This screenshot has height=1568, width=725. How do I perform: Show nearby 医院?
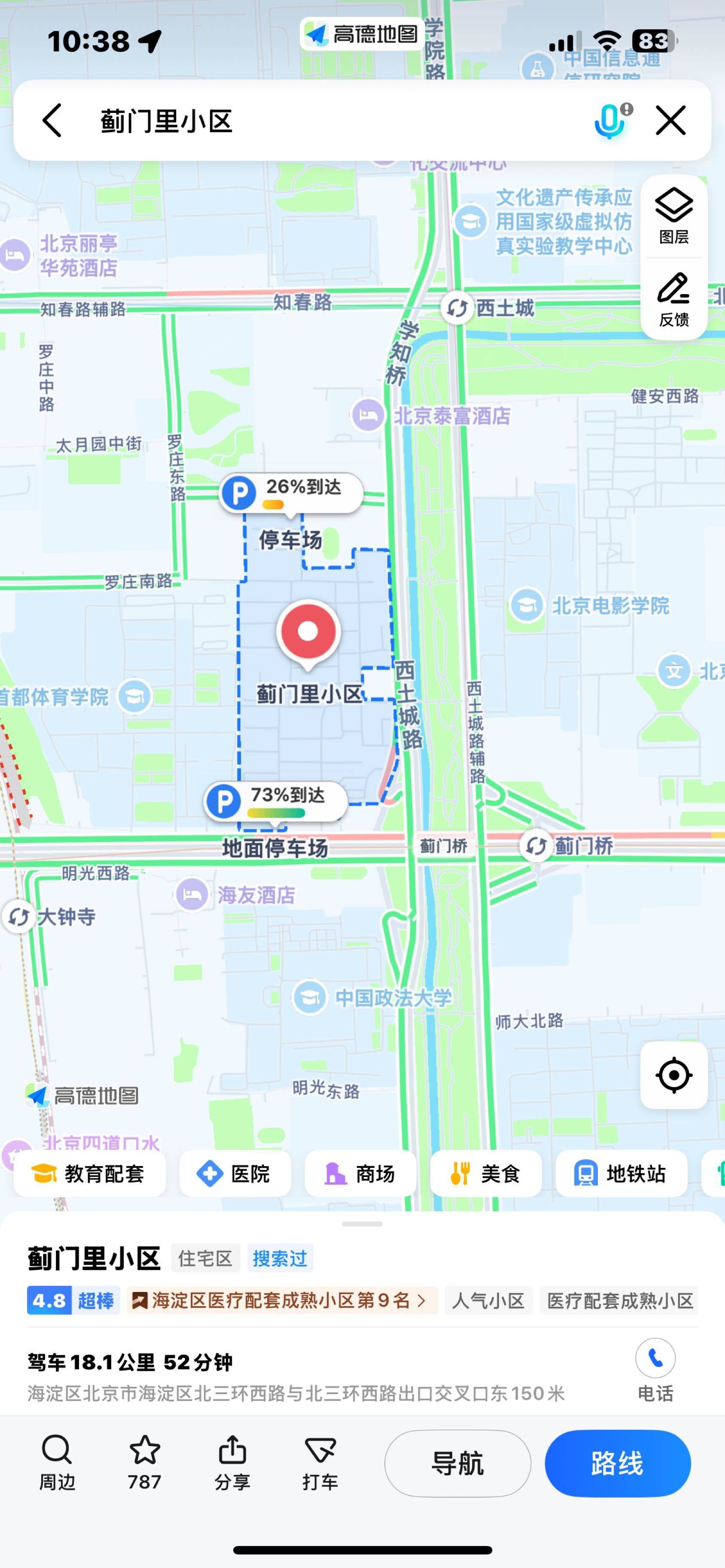pos(235,1173)
